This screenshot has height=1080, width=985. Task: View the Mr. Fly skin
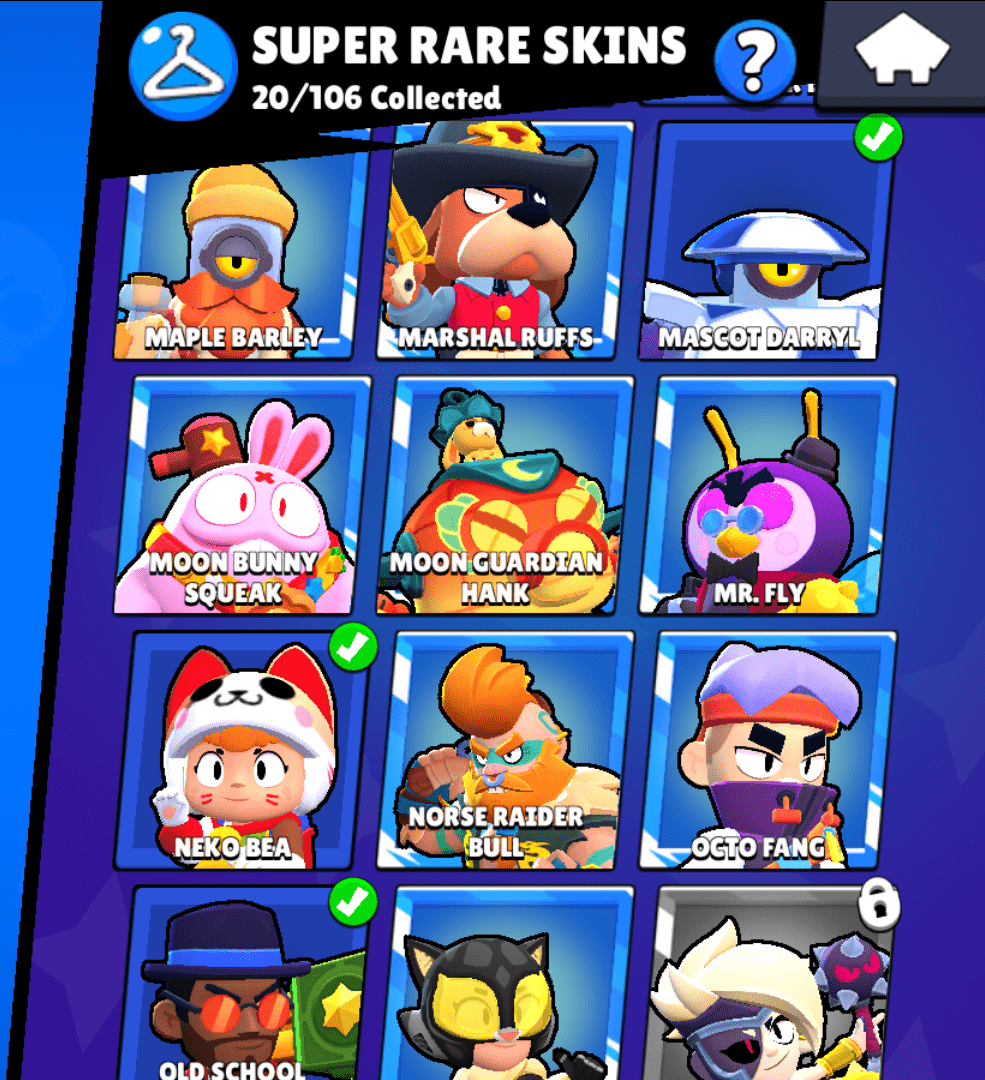tap(768, 495)
